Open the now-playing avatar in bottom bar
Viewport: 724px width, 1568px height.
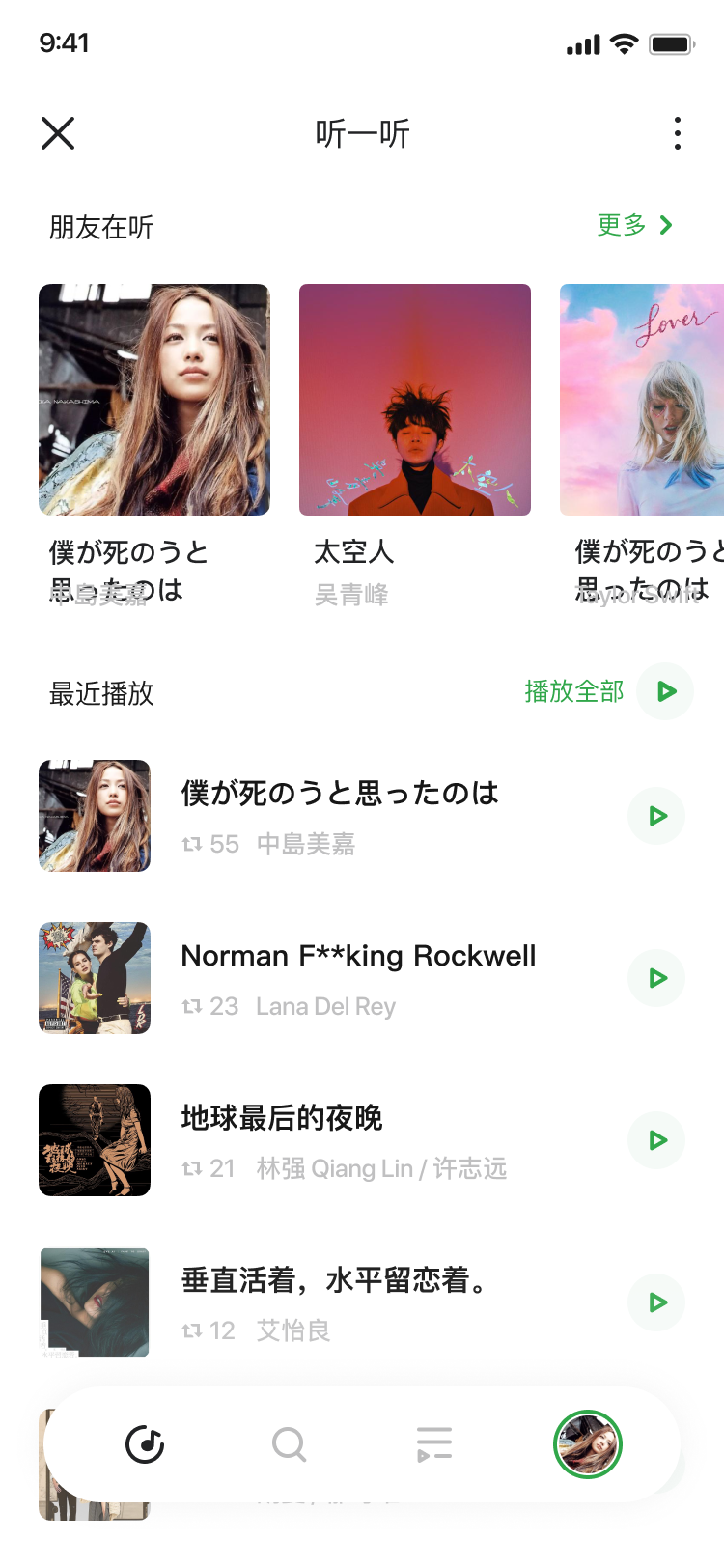tap(587, 1444)
